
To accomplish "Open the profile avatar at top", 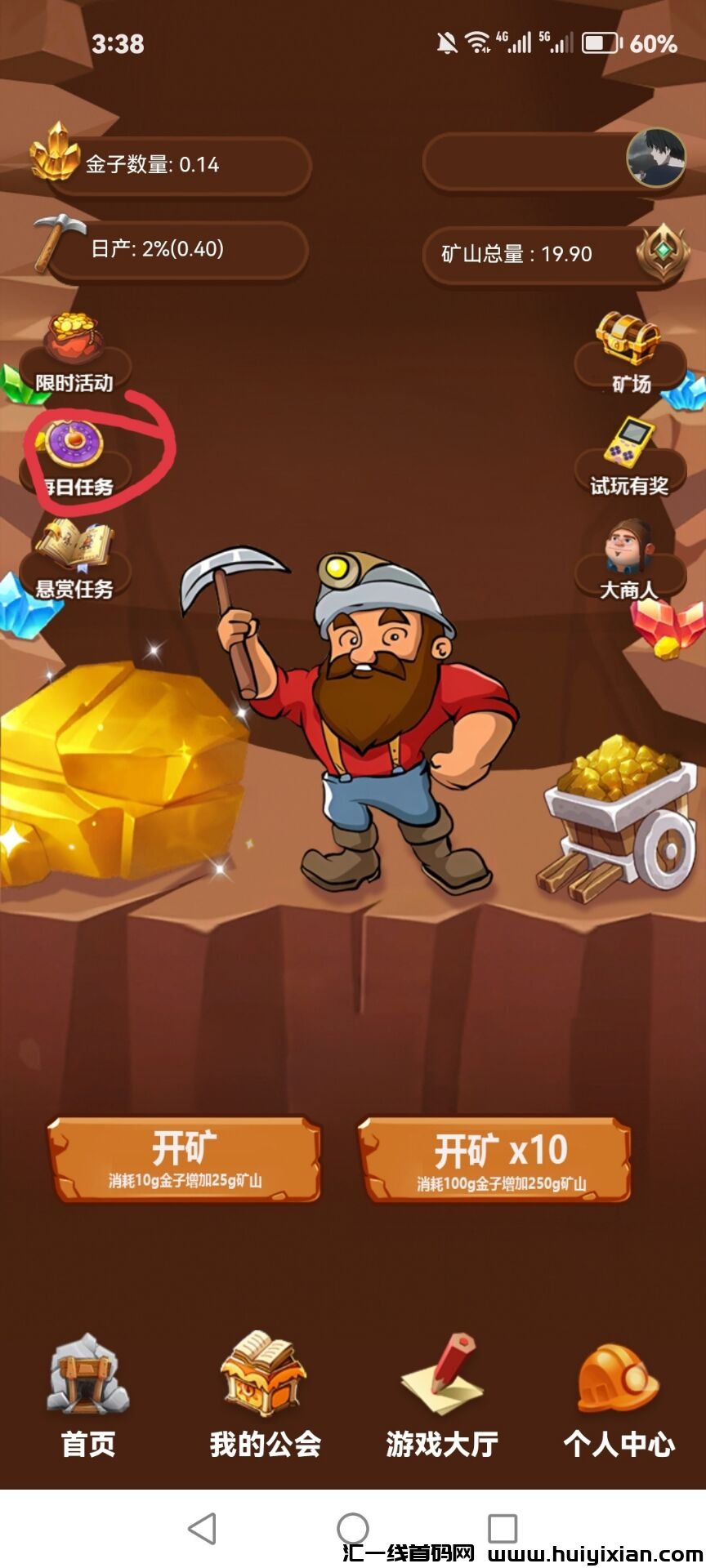I will tap(656, 158).
